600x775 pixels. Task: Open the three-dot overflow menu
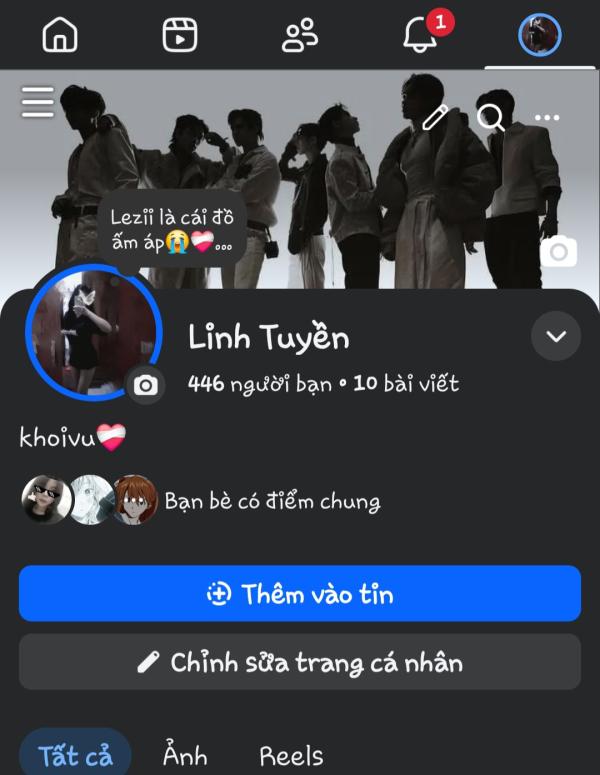(546, 118)
